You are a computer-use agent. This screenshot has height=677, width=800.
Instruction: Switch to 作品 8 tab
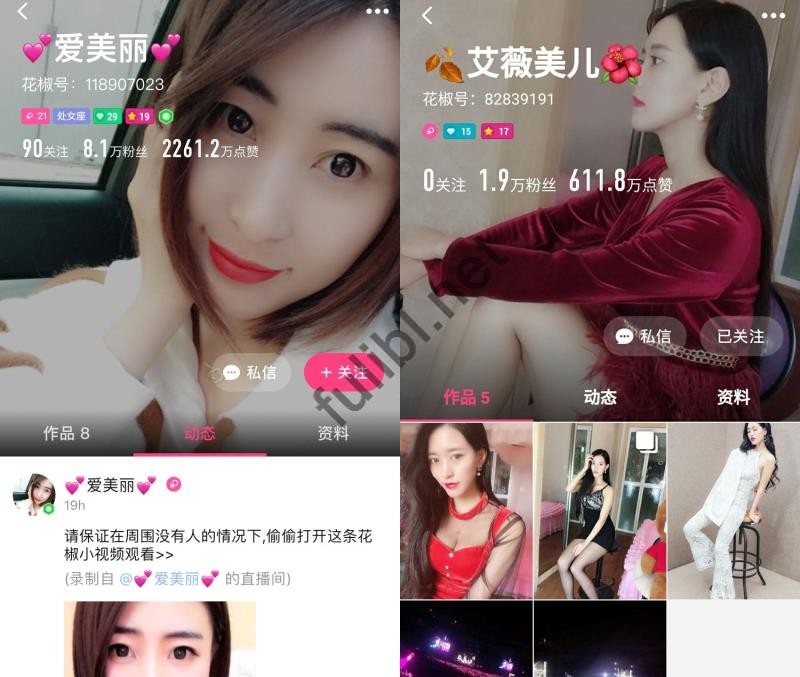click(66, 433)
